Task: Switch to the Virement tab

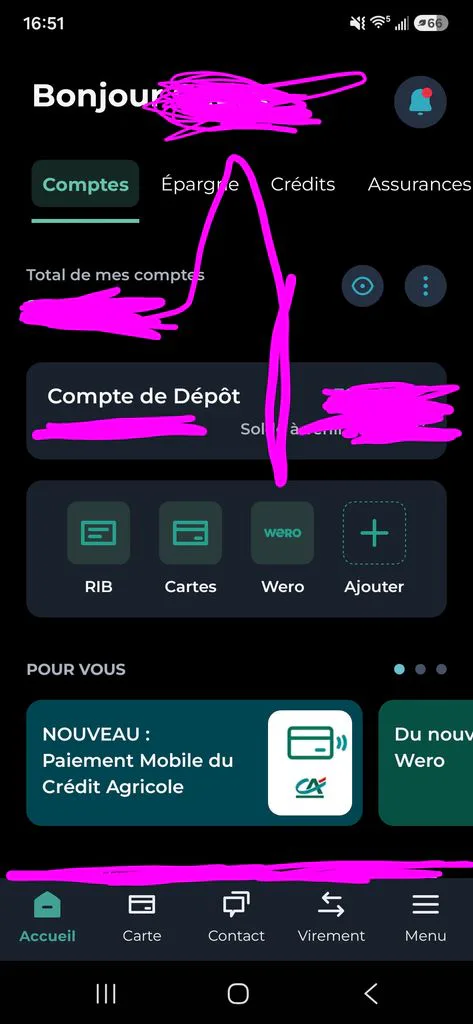Action: pyautogui.click(x=331, y=920)
